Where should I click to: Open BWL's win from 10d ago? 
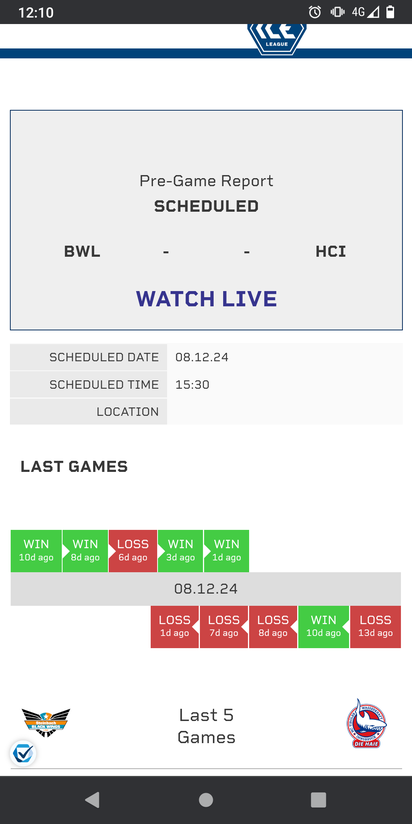36,550
